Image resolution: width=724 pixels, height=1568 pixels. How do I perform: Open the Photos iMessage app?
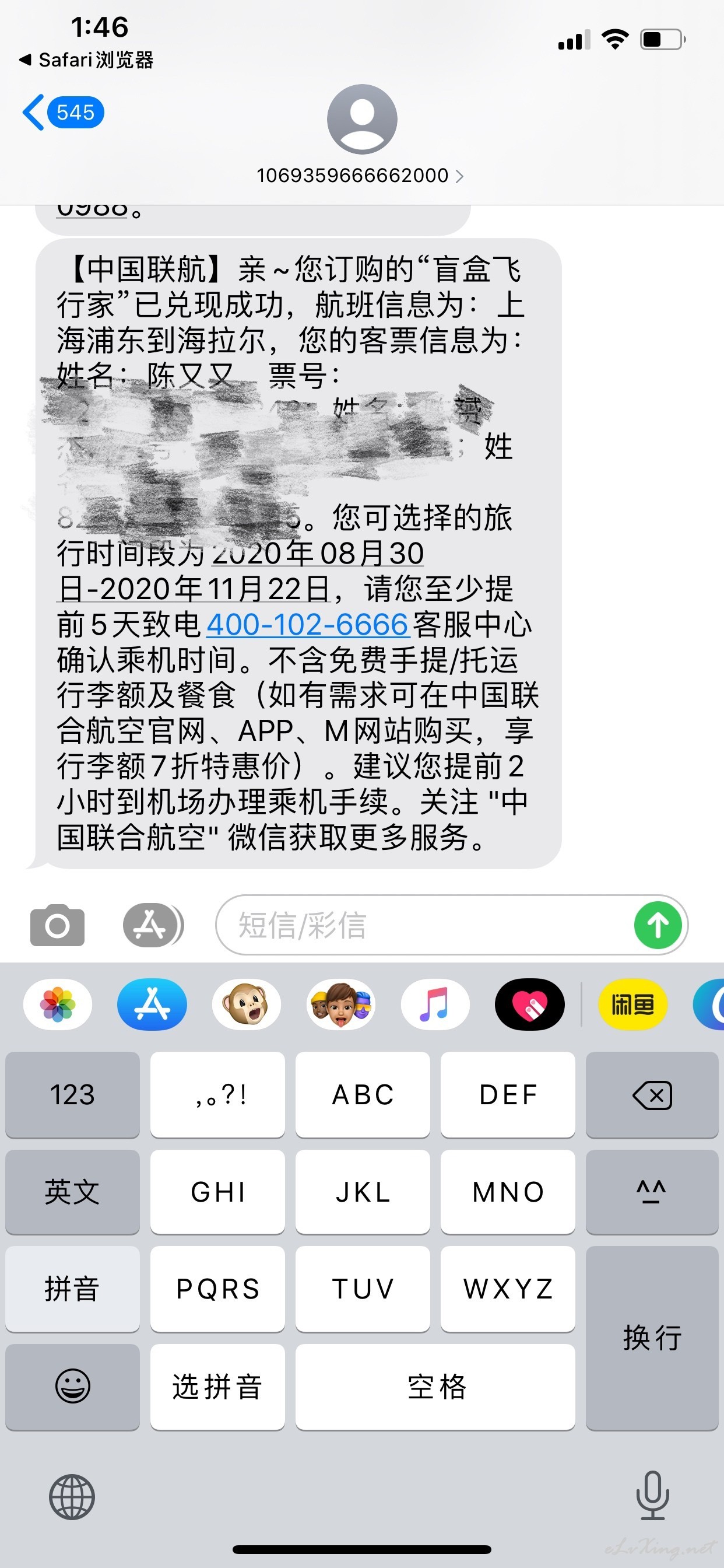click(58, 1005)
